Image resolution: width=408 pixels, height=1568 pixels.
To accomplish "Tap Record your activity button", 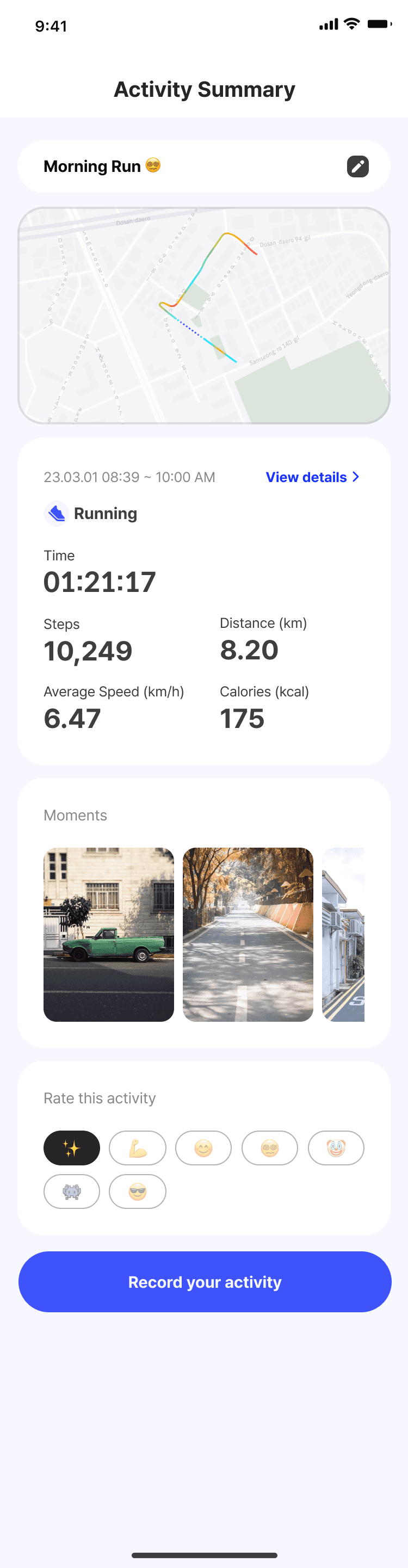I will point(205,1281).
